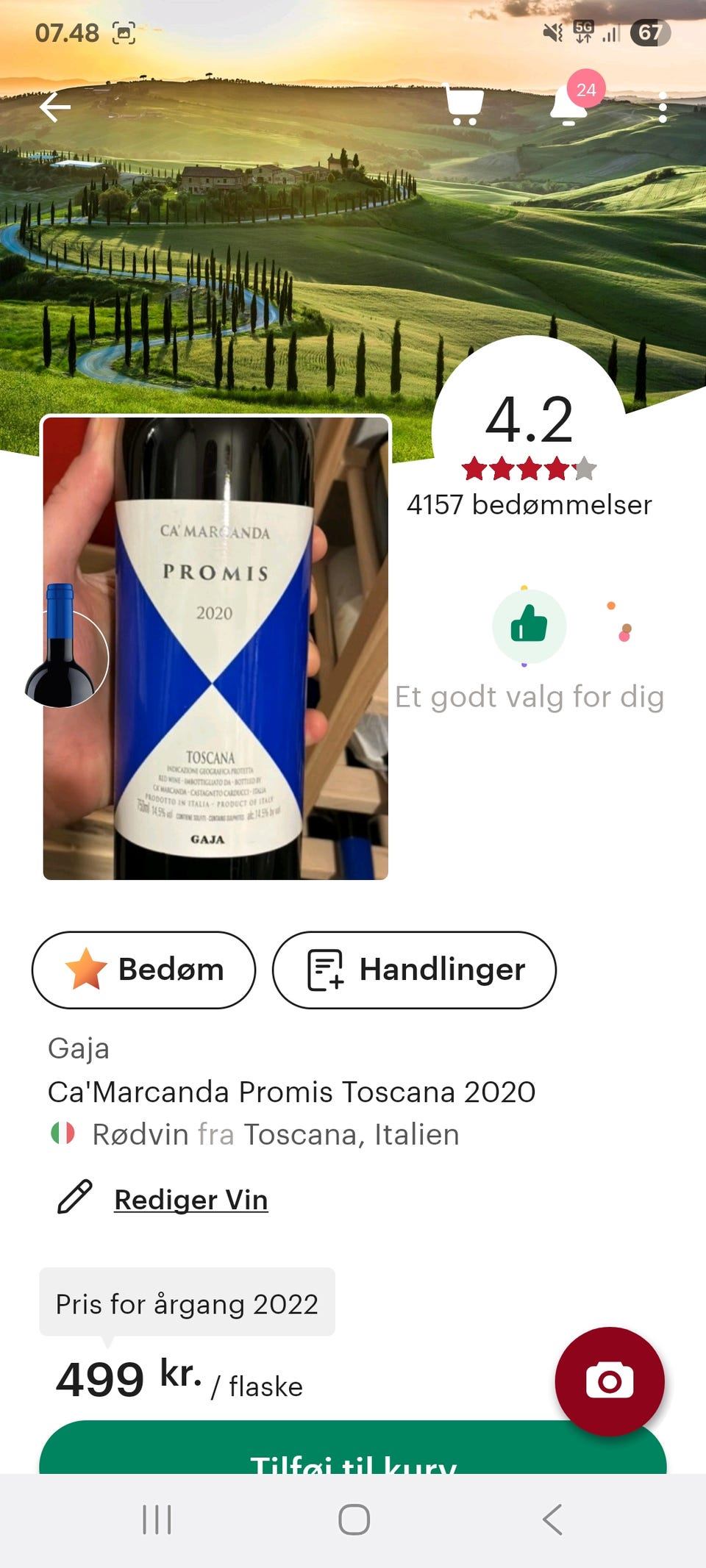The width and height of the screenshot is (706, 1568).
Task: Open the 'Rediger Vin' link
Action: pyautogui.click(x=190, y=1198)
